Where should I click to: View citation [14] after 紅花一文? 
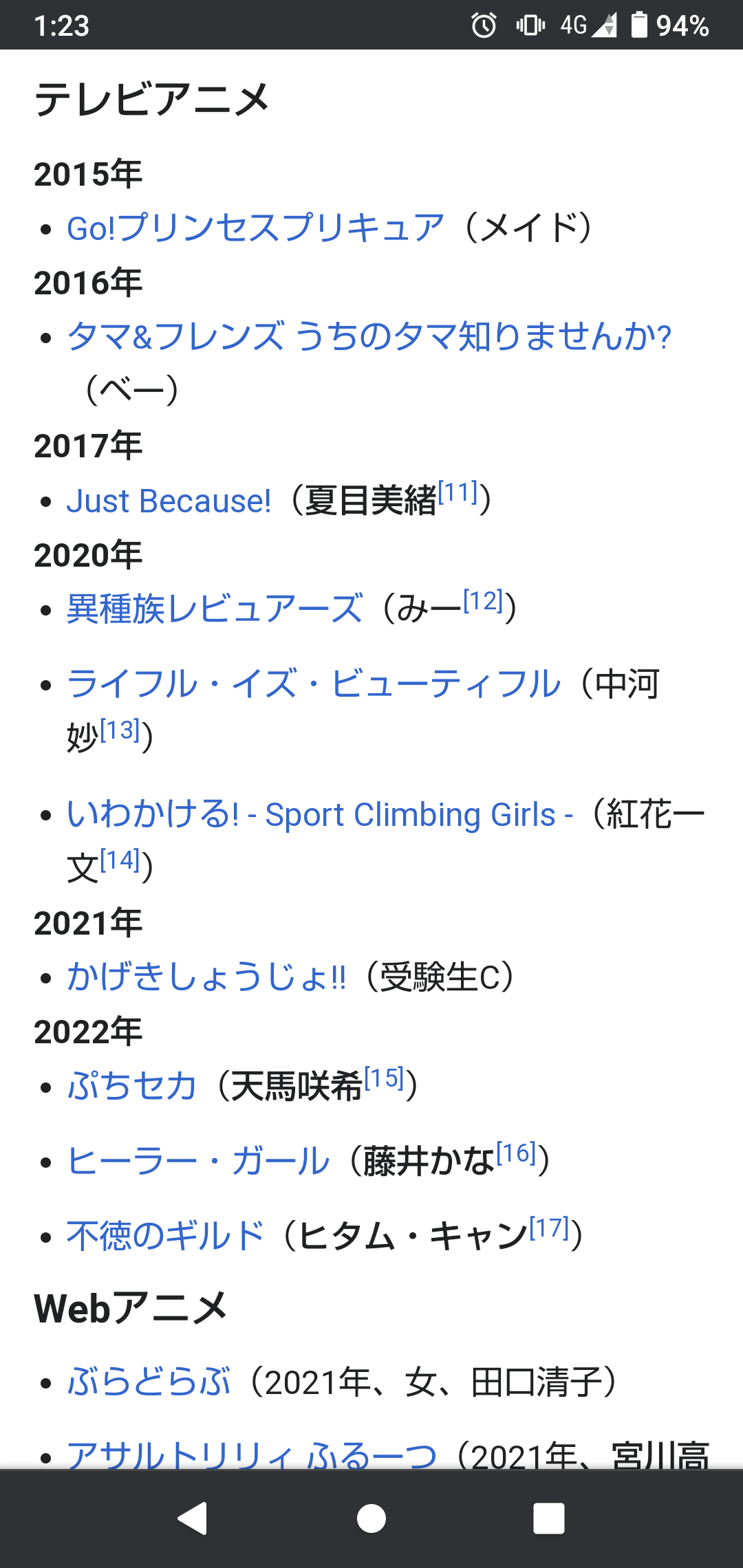click(120, 860)
